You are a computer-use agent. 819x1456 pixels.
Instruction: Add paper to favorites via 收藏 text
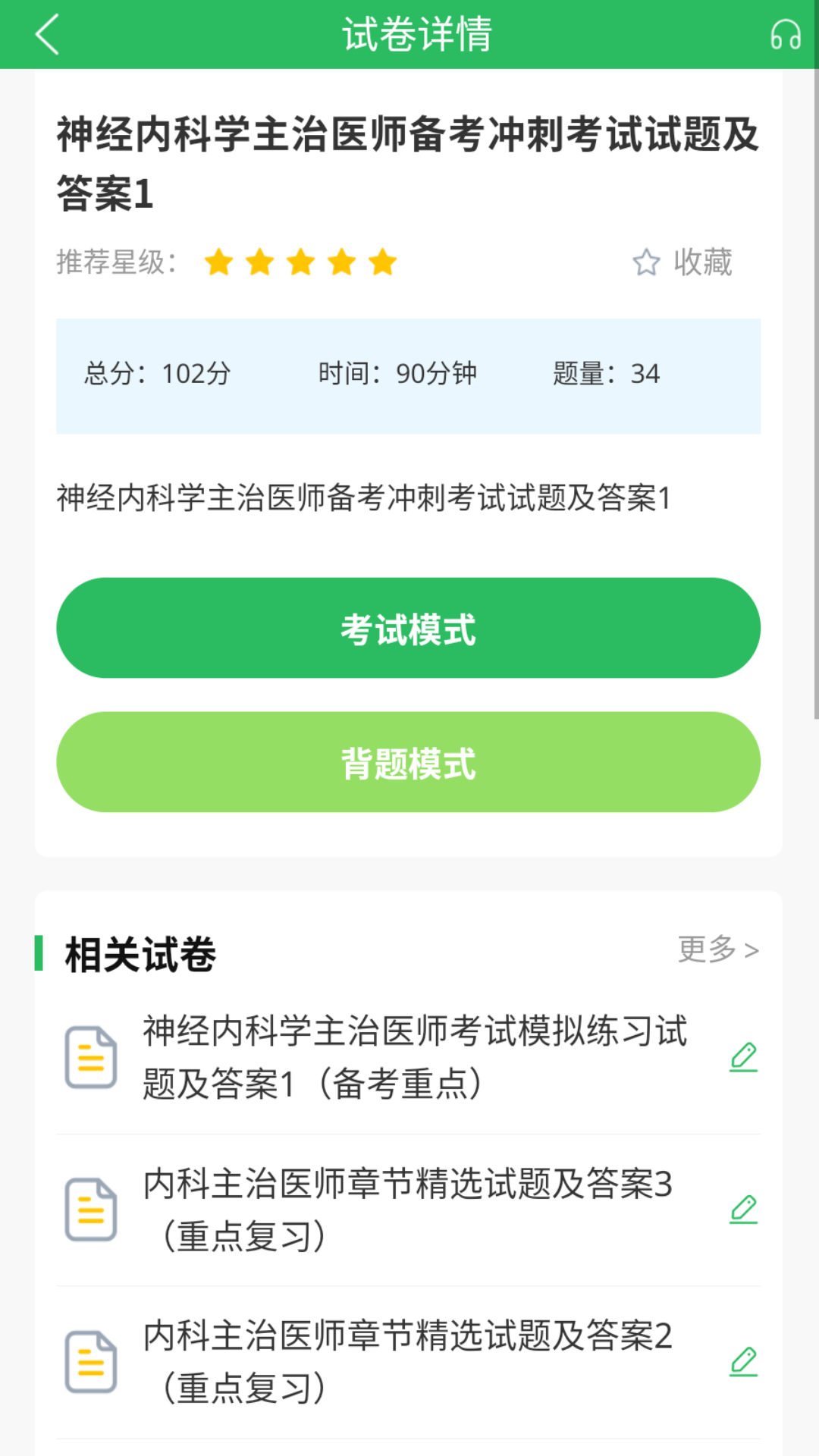pos(700,262)
